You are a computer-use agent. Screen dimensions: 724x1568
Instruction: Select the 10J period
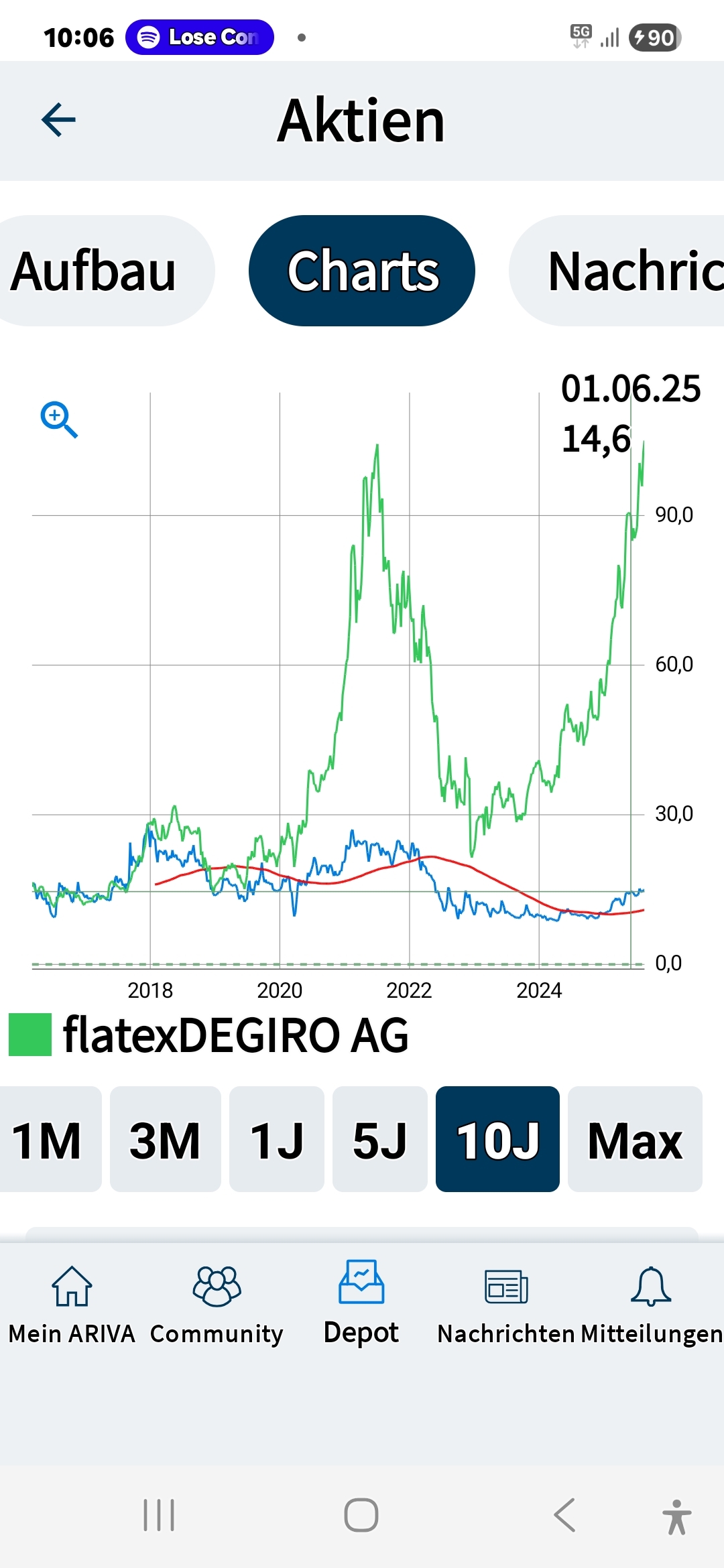coord(497,1139)
